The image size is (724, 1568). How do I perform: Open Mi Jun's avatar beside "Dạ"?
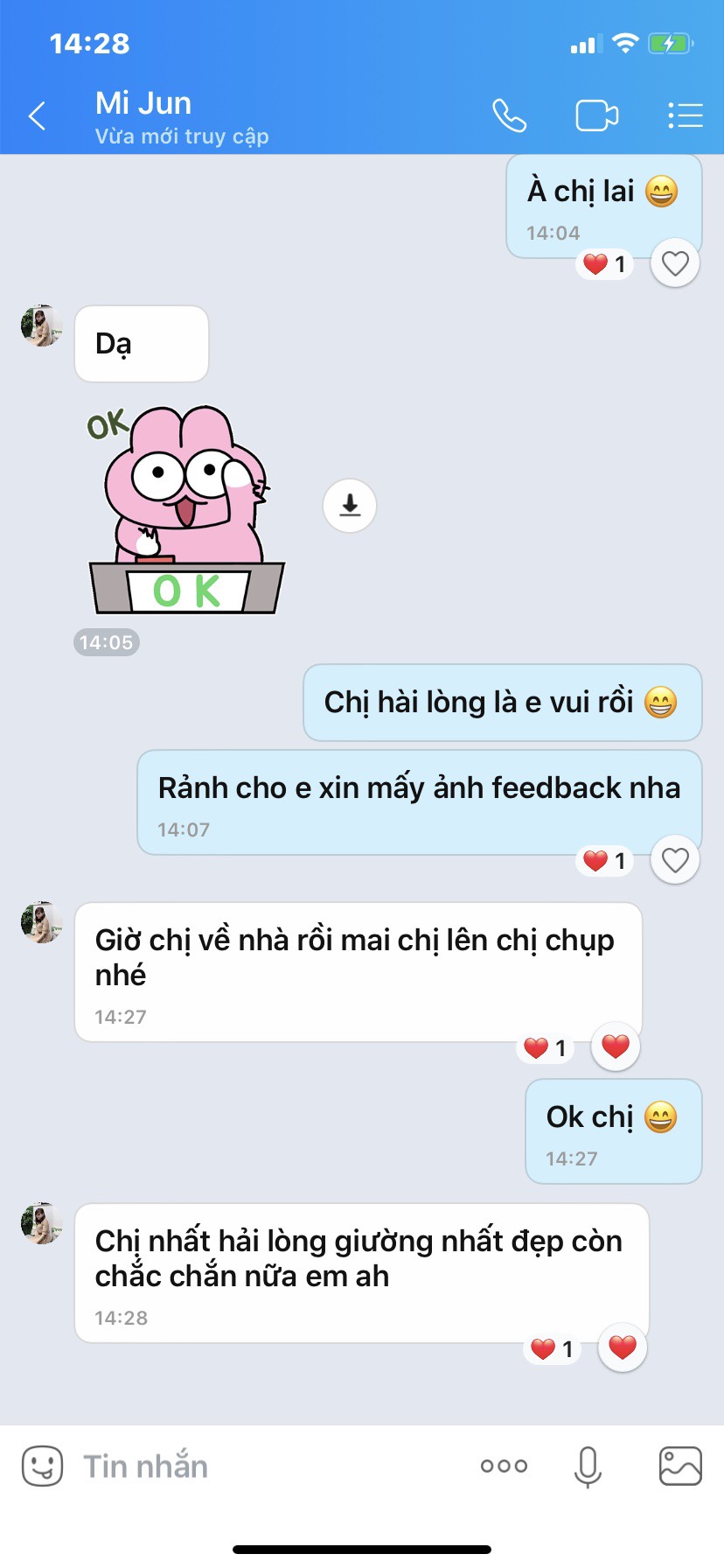point(41,326)
